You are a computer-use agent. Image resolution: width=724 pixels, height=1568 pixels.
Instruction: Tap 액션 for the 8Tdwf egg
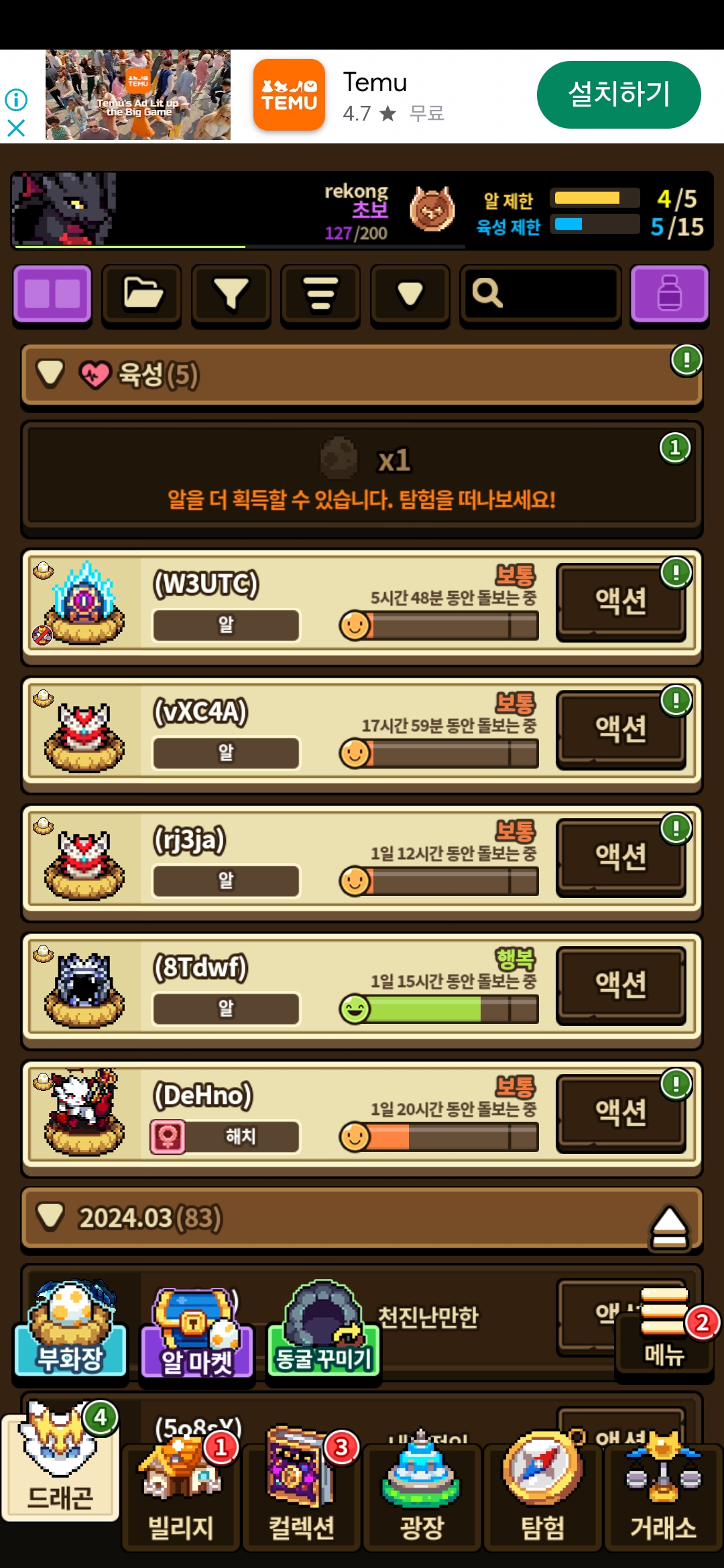point(621,985)
